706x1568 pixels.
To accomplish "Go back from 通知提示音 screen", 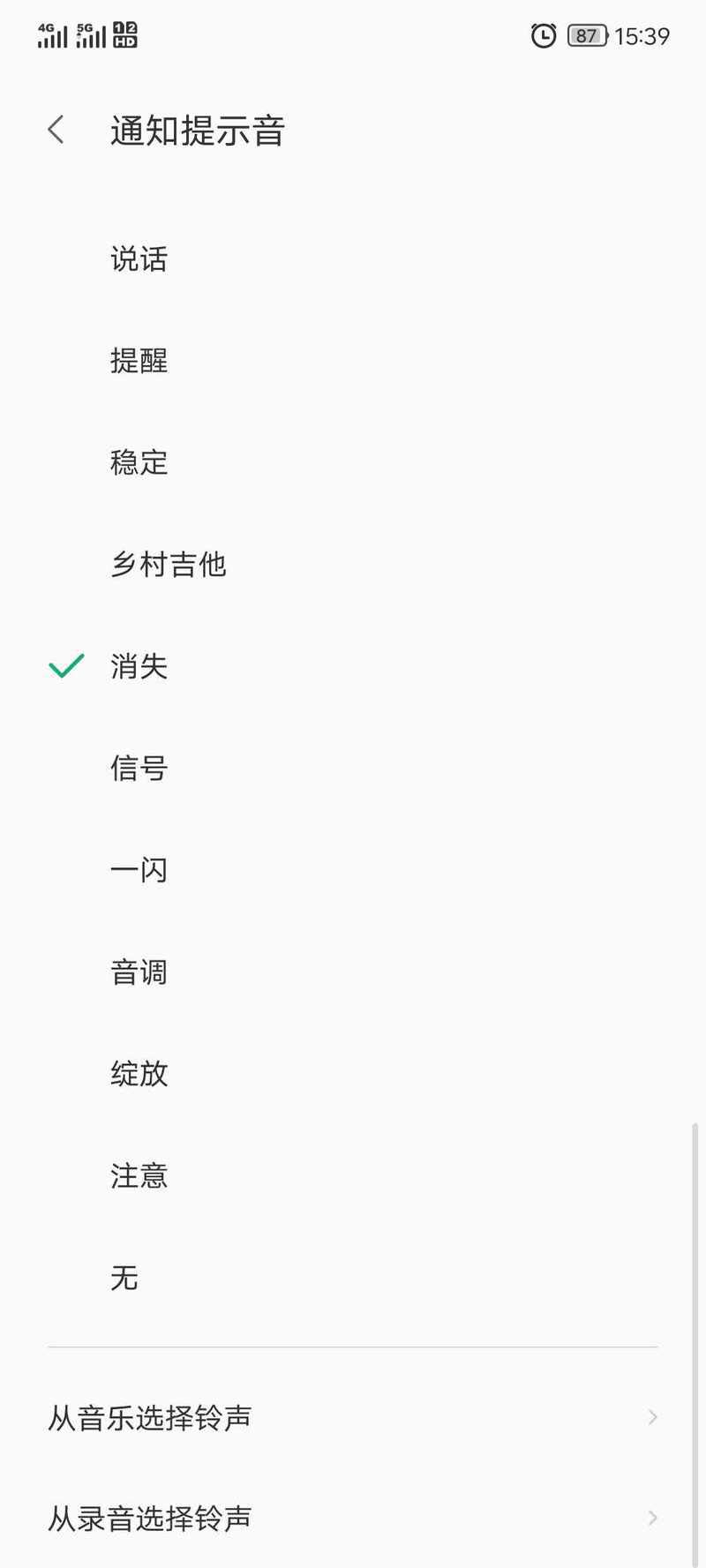I will (x=56, y=131).
